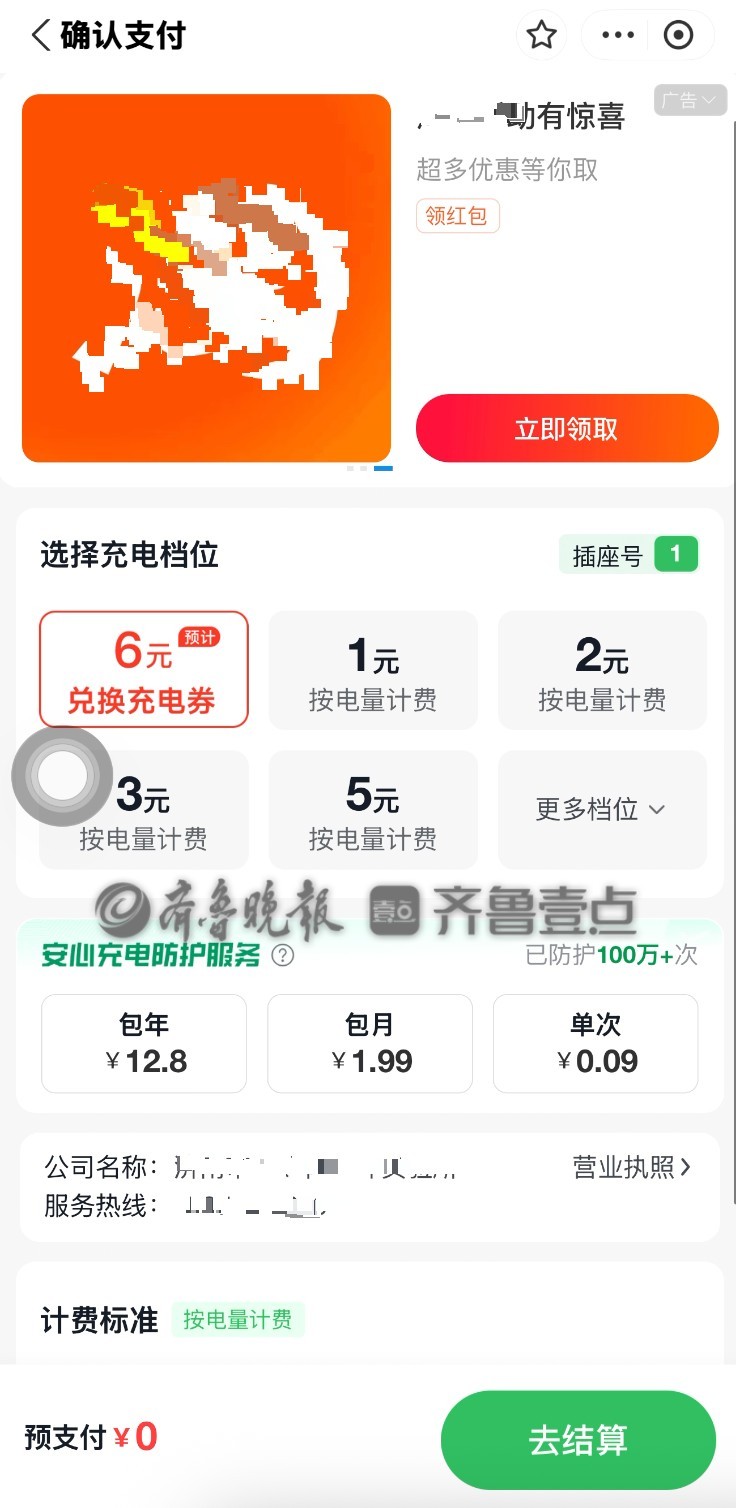This screenshot has height=1508, width=736.
Task: Favorite this mini program with the star
Action: pos(541,36)
